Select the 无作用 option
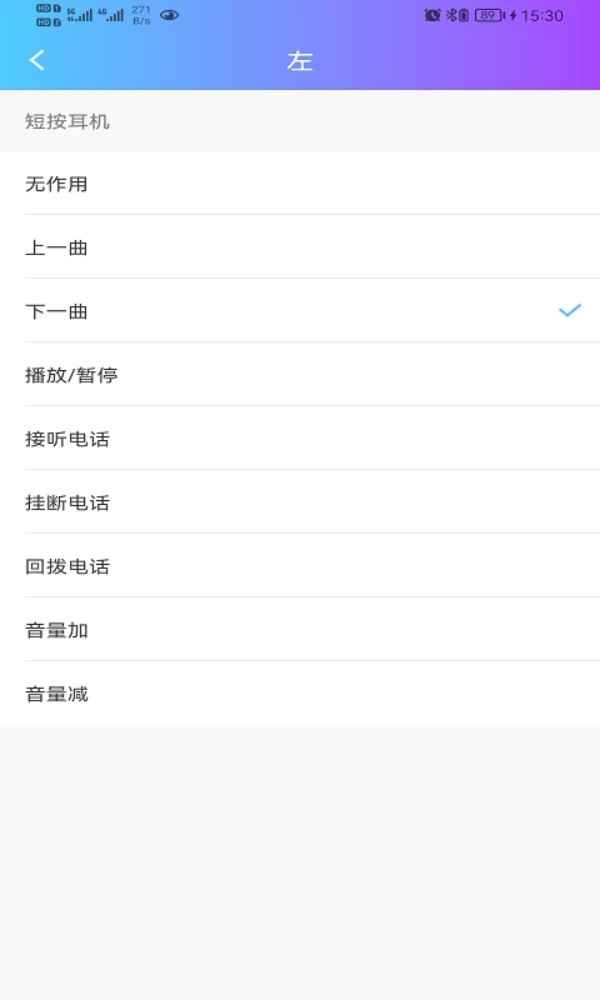This screenshot has width=600, height=1000. (57, 184)
